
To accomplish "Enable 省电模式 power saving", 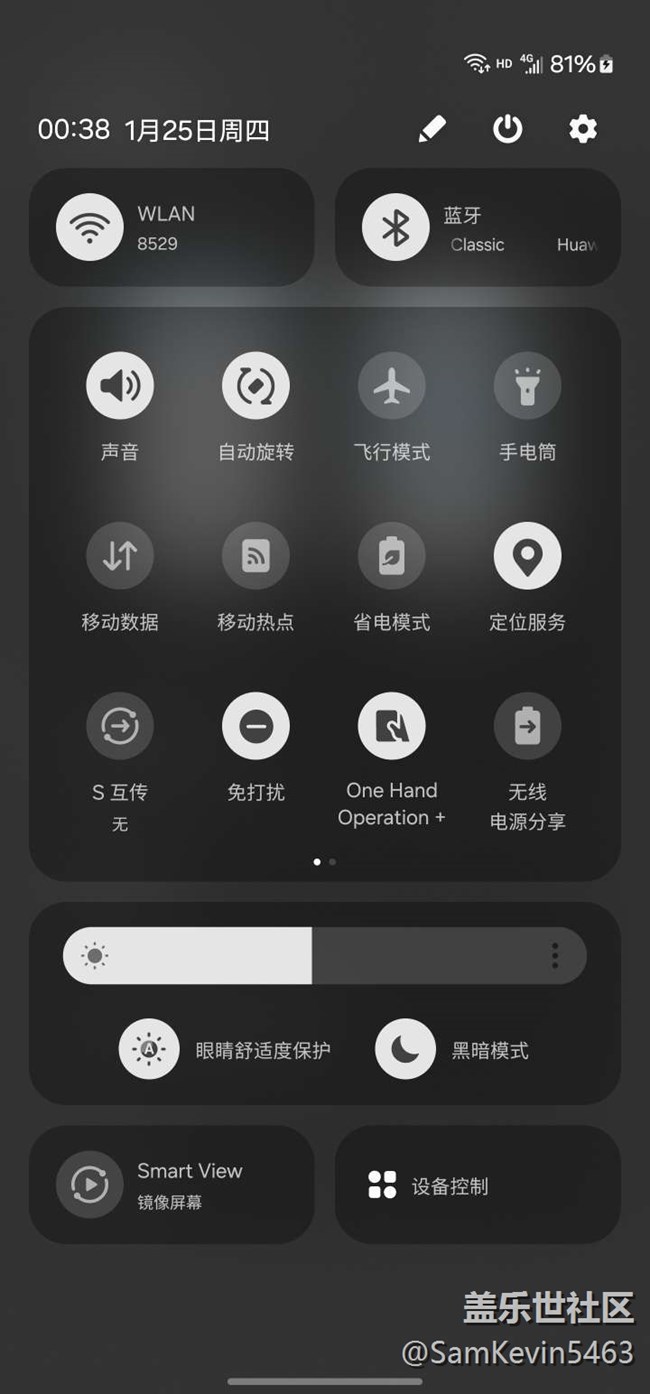I will [x=392, y=555].
